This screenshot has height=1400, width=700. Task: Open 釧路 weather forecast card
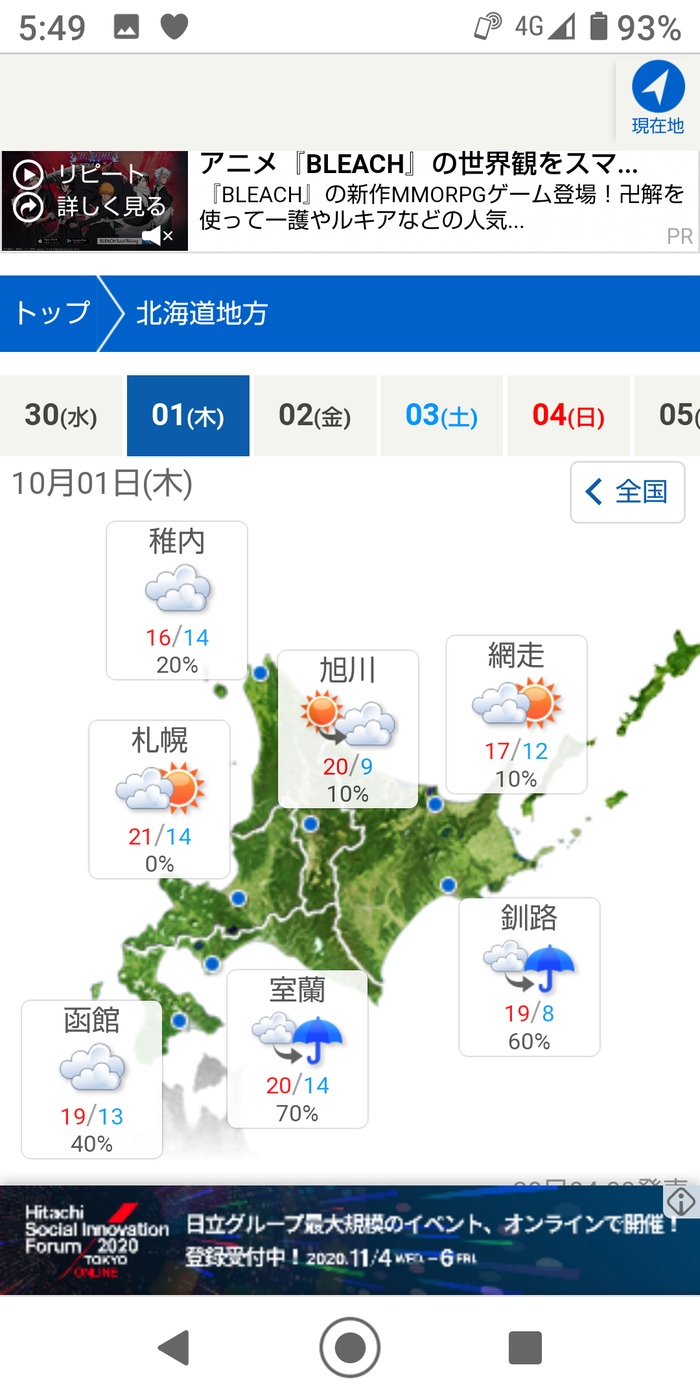click(x=529, y=977)
